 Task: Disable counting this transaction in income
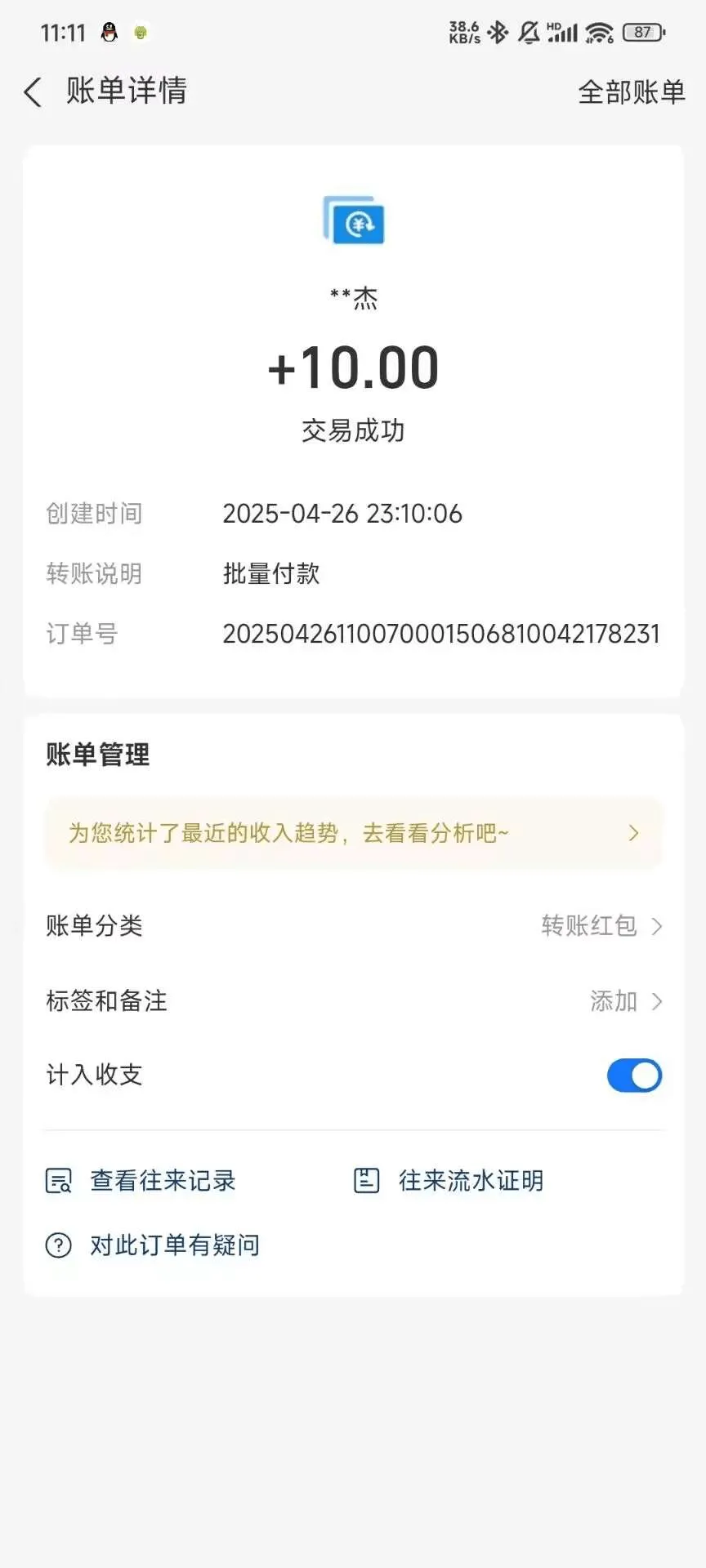tap(634, 1076)
